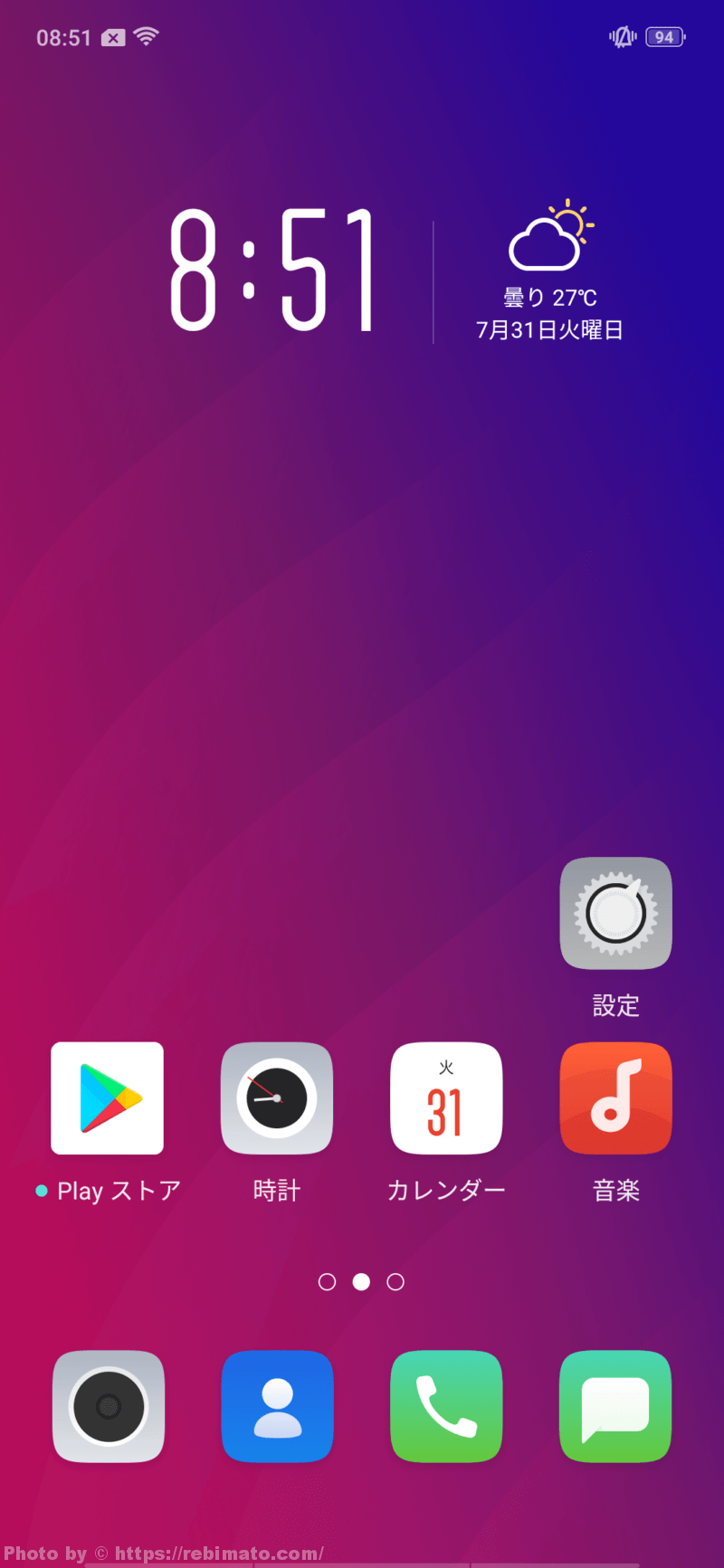Screen dimensions: 724x1568
Task: Open the camera from the dock
Action: pyautogui.click(x=108, y=1407)
